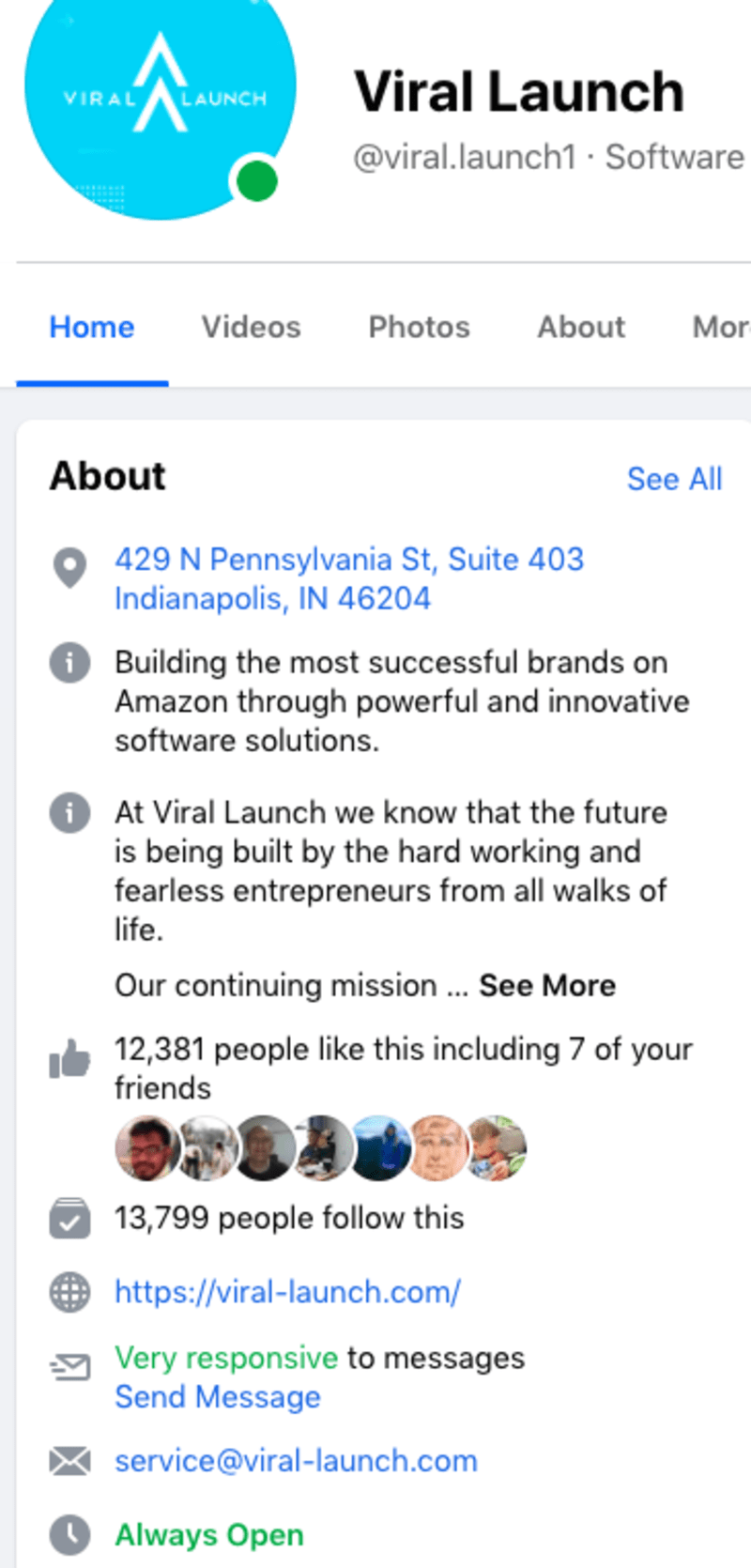Click the email envelope icon
751x1568 pixels.
[69, 1460]
